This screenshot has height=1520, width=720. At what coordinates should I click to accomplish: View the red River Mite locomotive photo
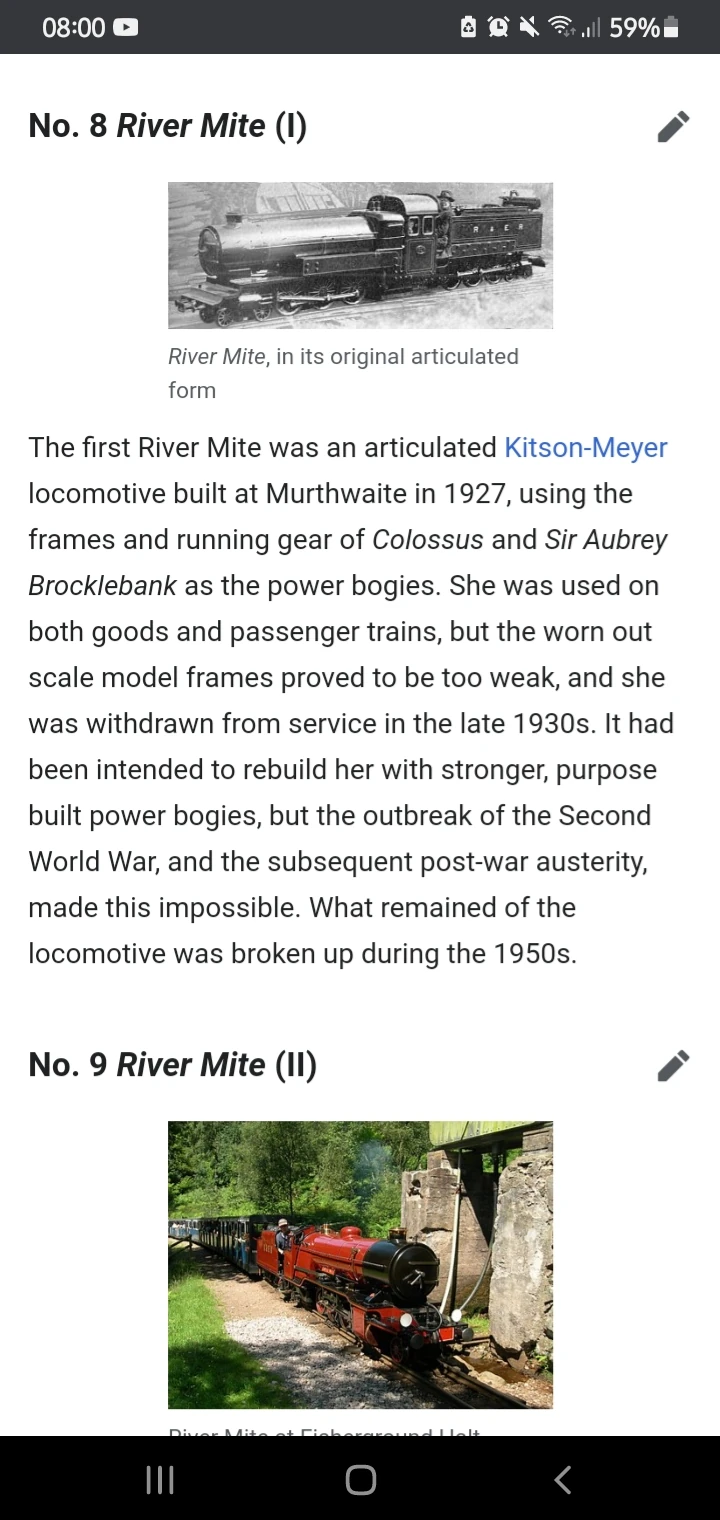coord(360,1264)
